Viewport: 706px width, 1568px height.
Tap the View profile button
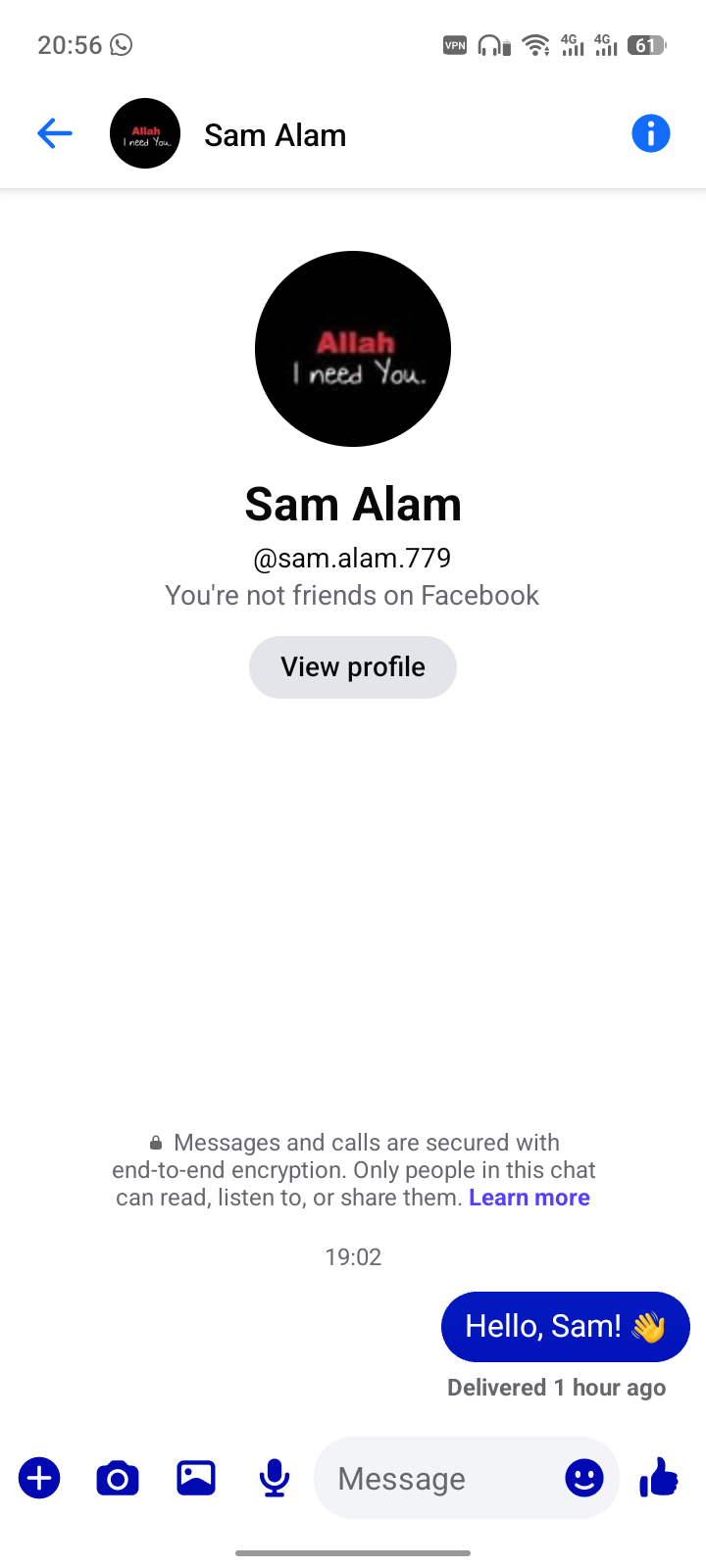[x=353, y=667]
